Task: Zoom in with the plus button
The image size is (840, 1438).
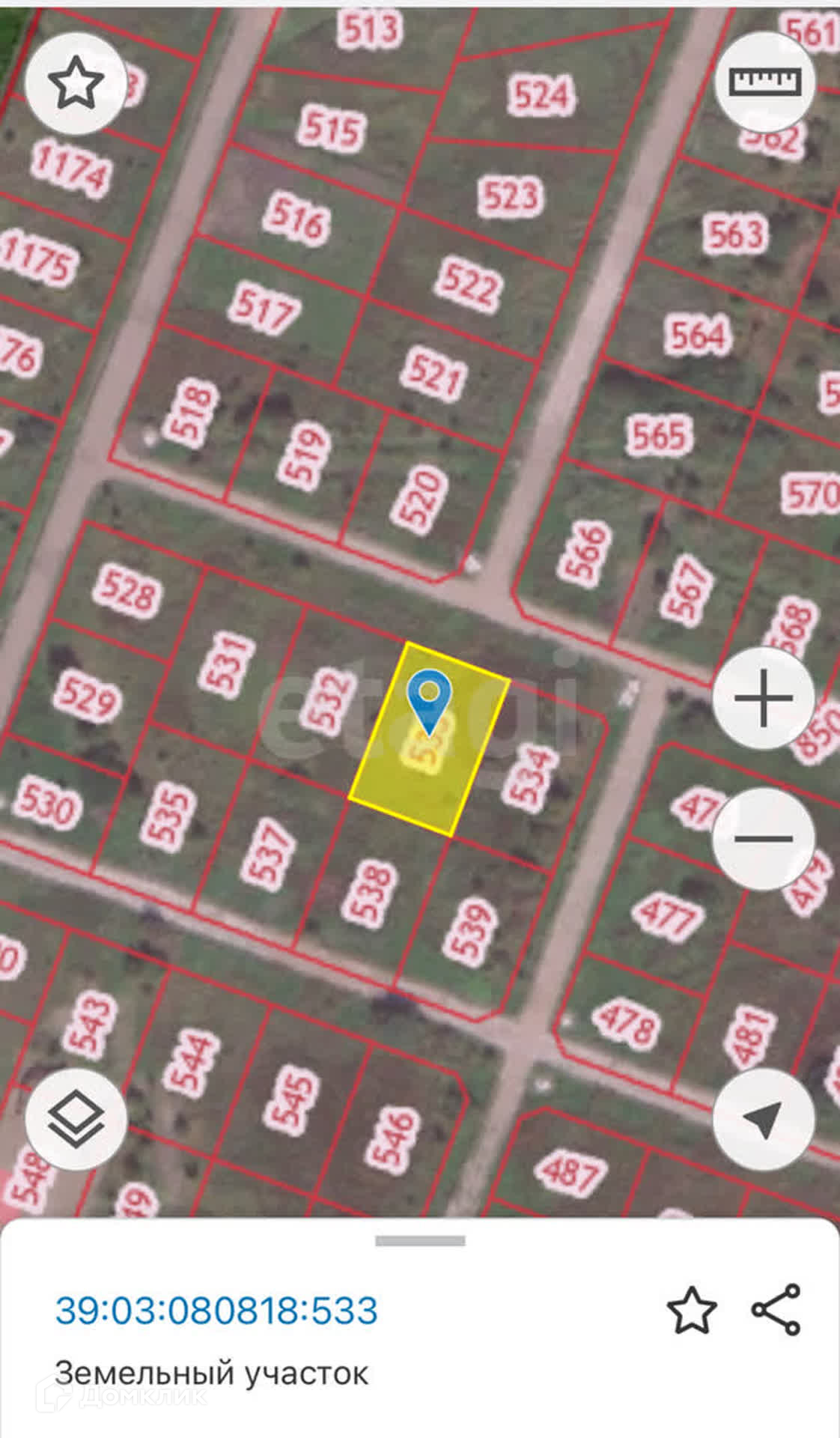Action: tap(764, 699)
